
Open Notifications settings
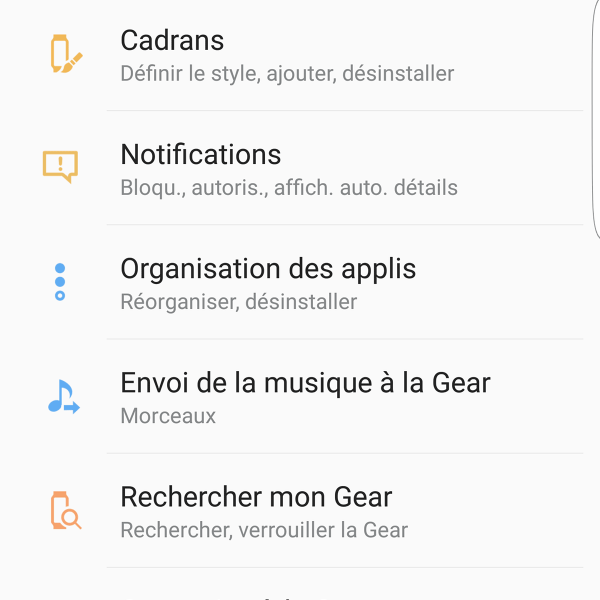[x=300, y=169]
